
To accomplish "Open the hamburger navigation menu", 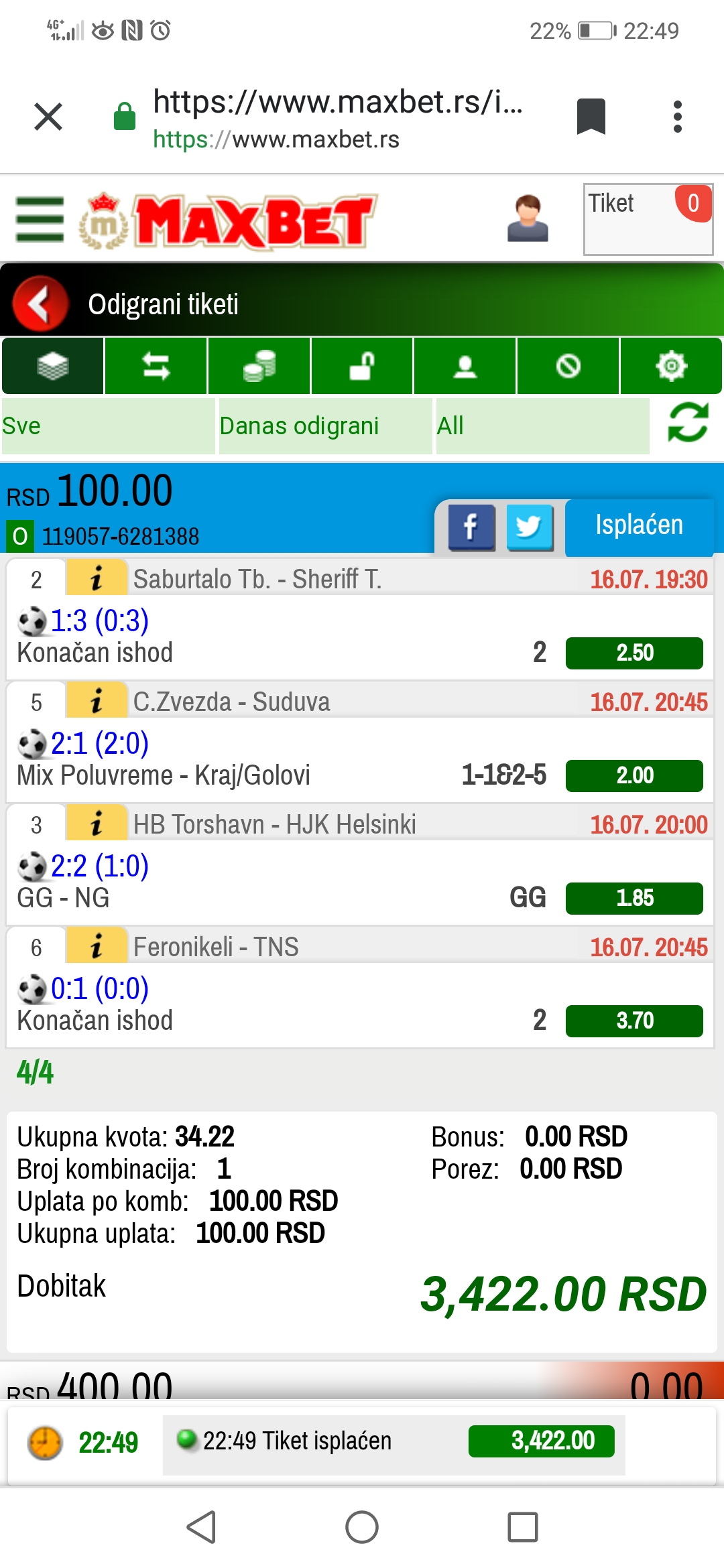I will coord(40,219).
